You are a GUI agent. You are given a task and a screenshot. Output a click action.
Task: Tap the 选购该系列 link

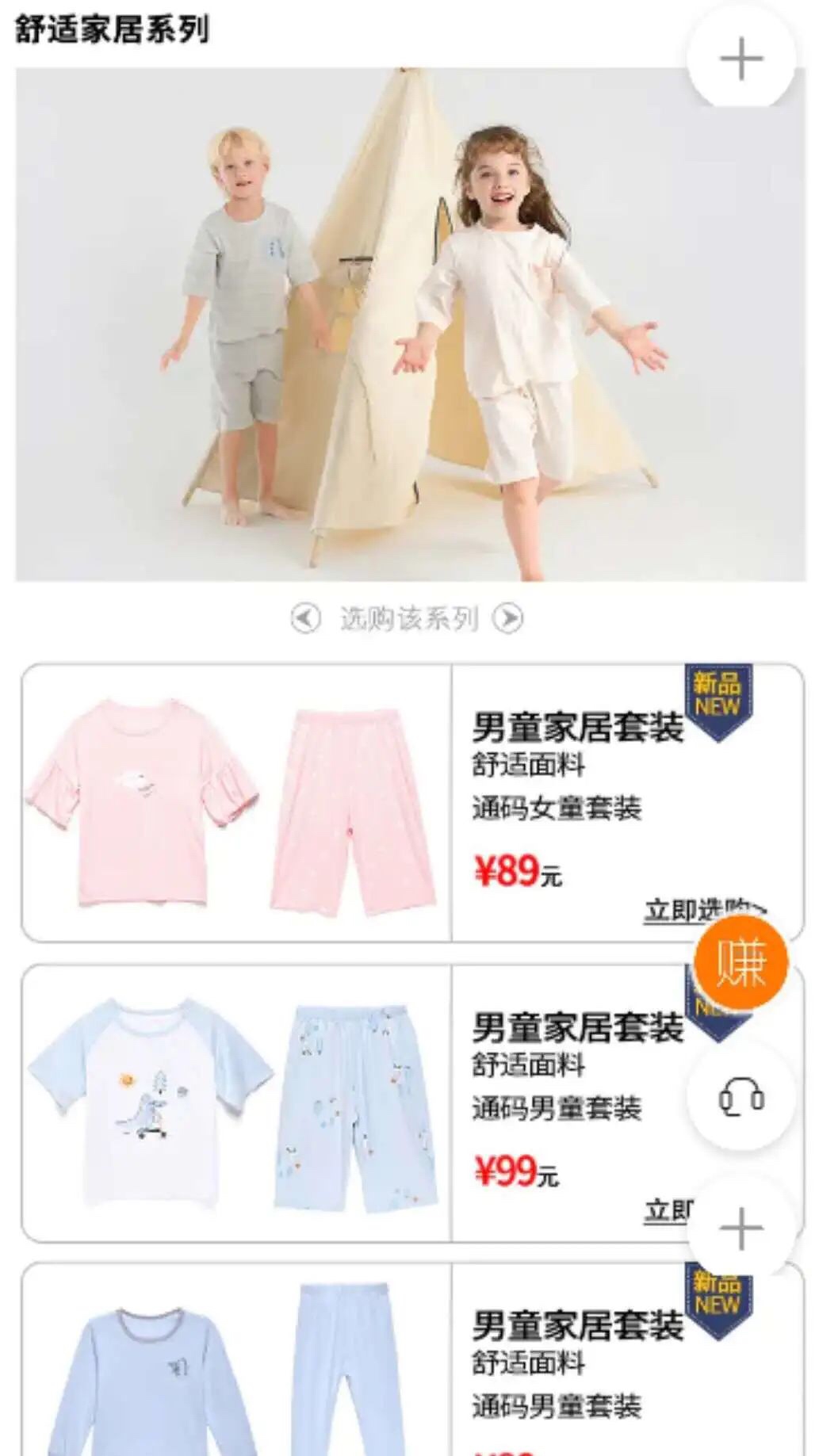tap(408, 618)
